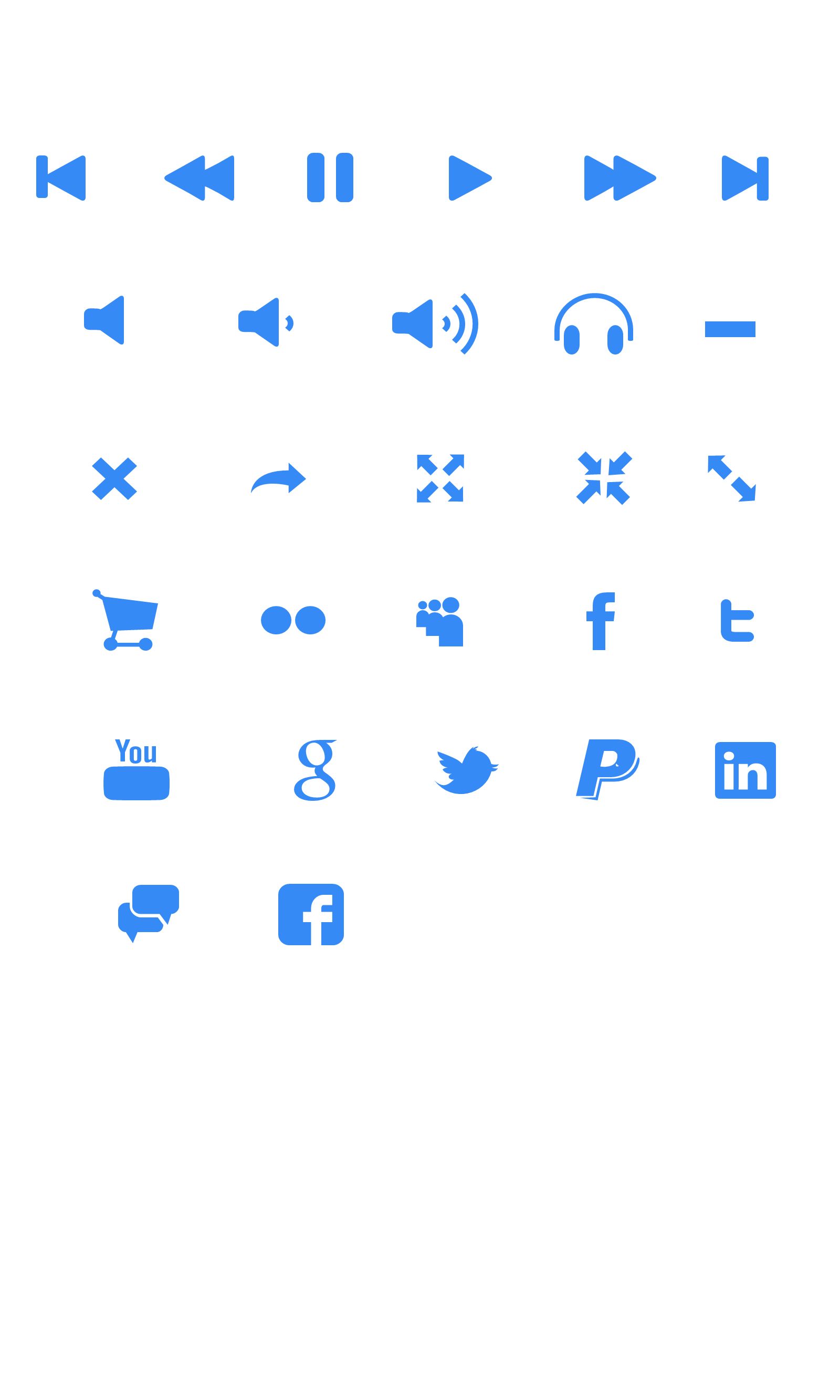The height and width of the screenshot is (1400, 840).
Task: Tap the play icon
Action: tap(470, 178)
